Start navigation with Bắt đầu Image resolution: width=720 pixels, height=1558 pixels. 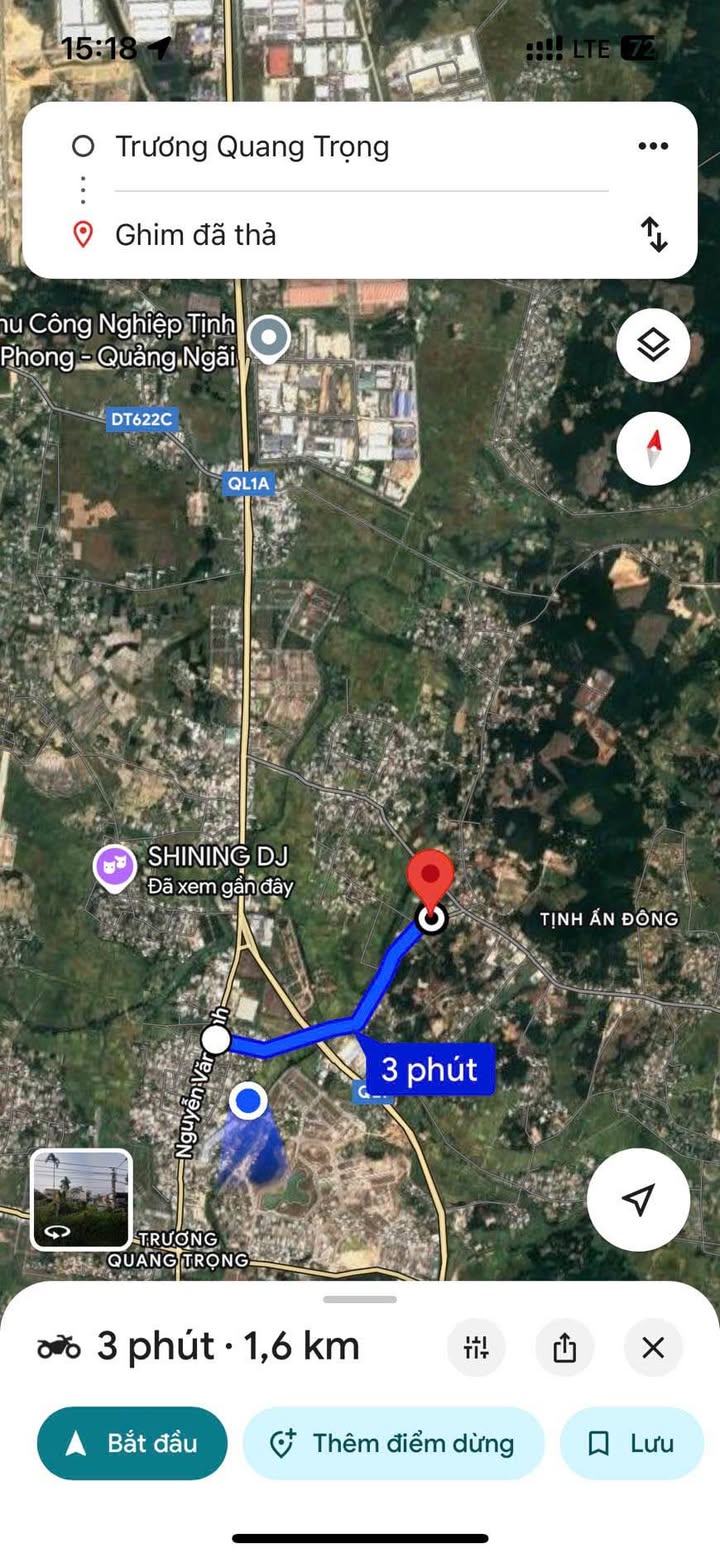(132, 1443)
